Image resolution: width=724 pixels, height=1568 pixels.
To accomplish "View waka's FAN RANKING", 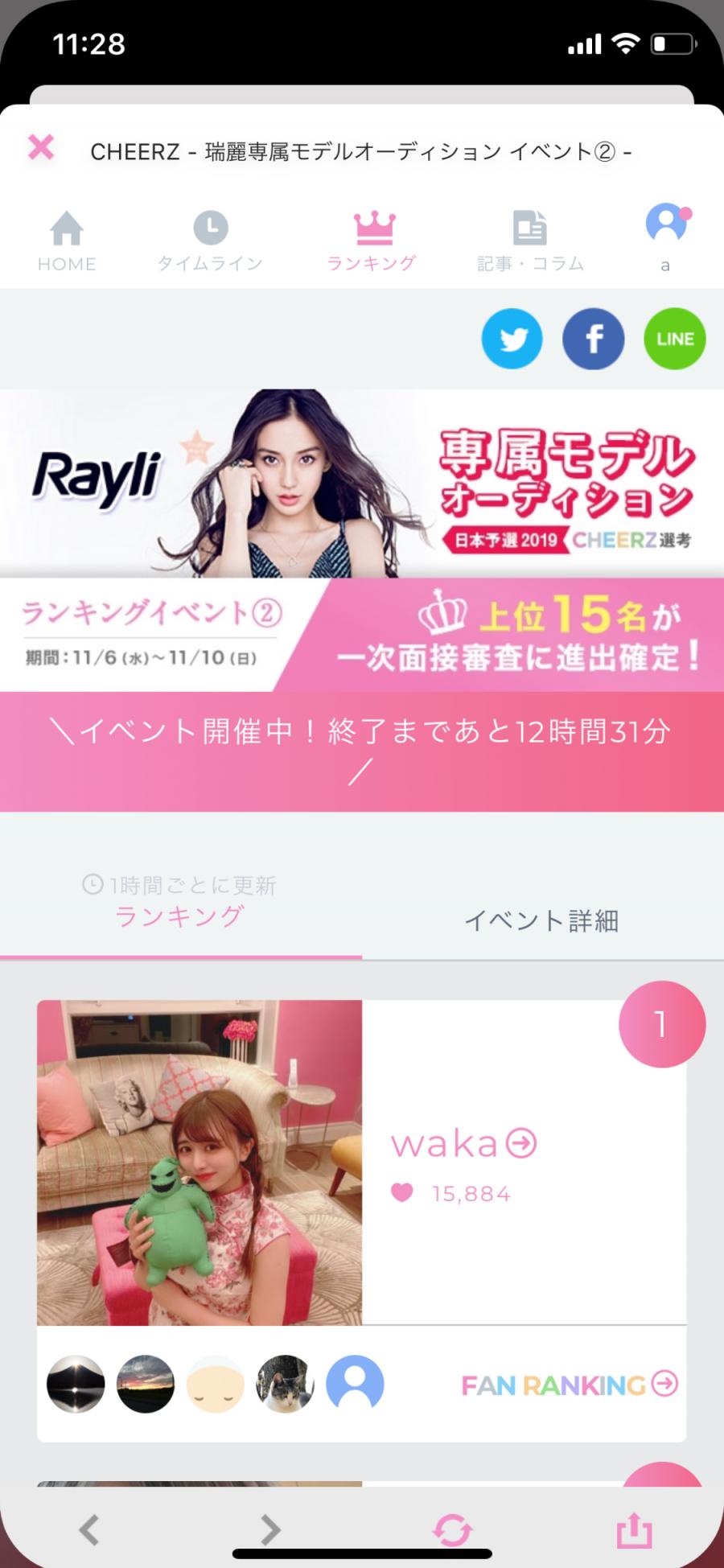I will pyautogui.click(x=570, y=1385).
